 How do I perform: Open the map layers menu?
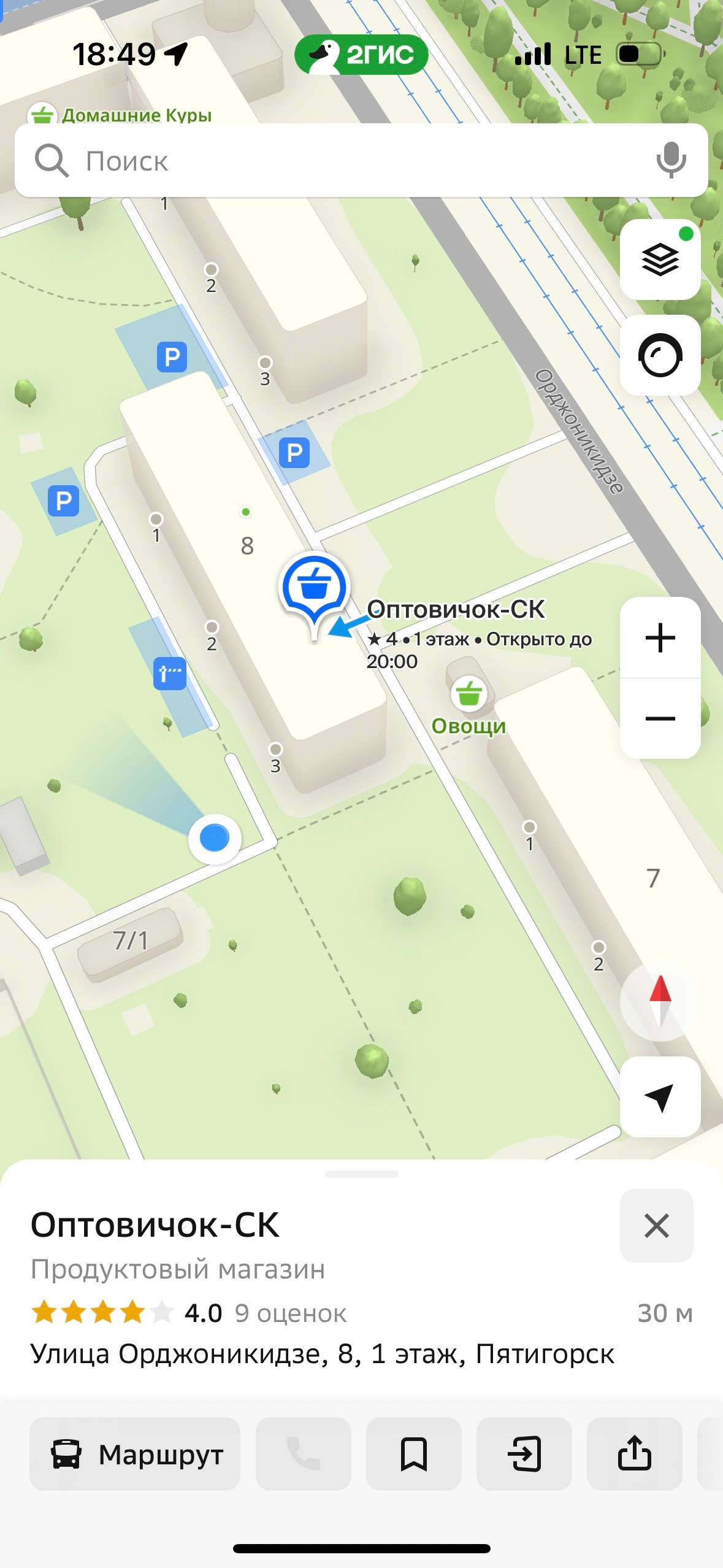[x=660, y=259]
